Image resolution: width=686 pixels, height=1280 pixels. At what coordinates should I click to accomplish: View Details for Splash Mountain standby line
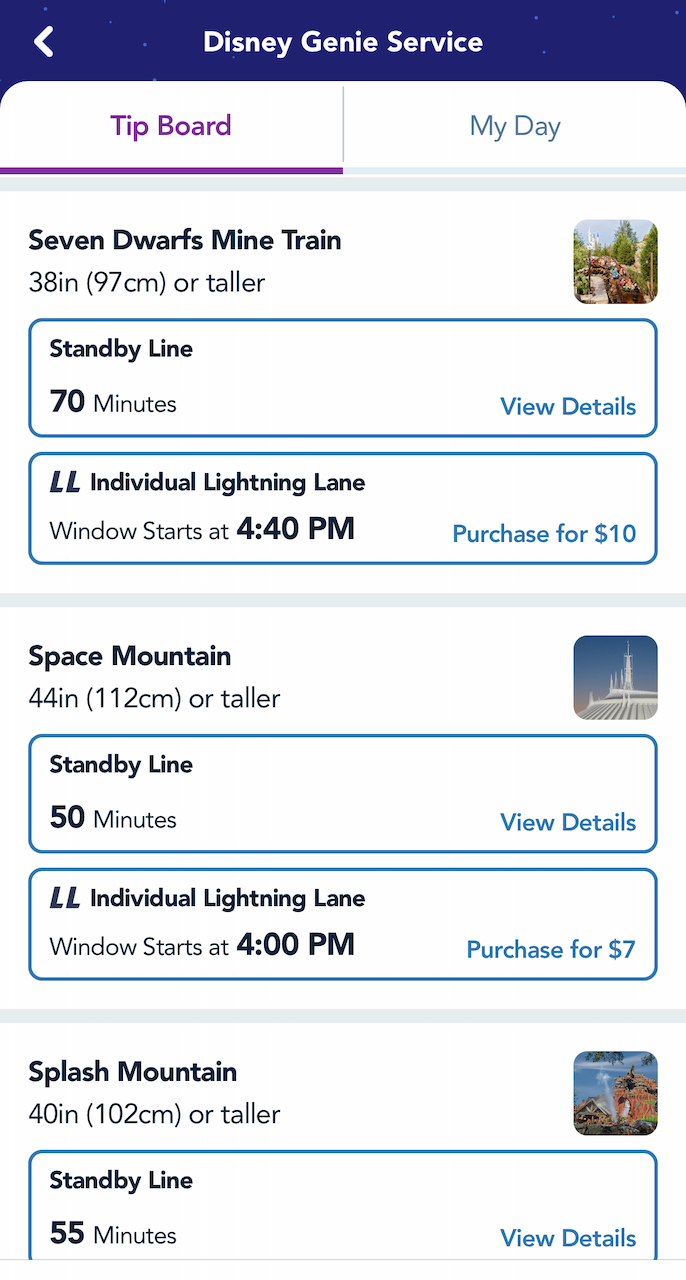(x=568, y=1238)
